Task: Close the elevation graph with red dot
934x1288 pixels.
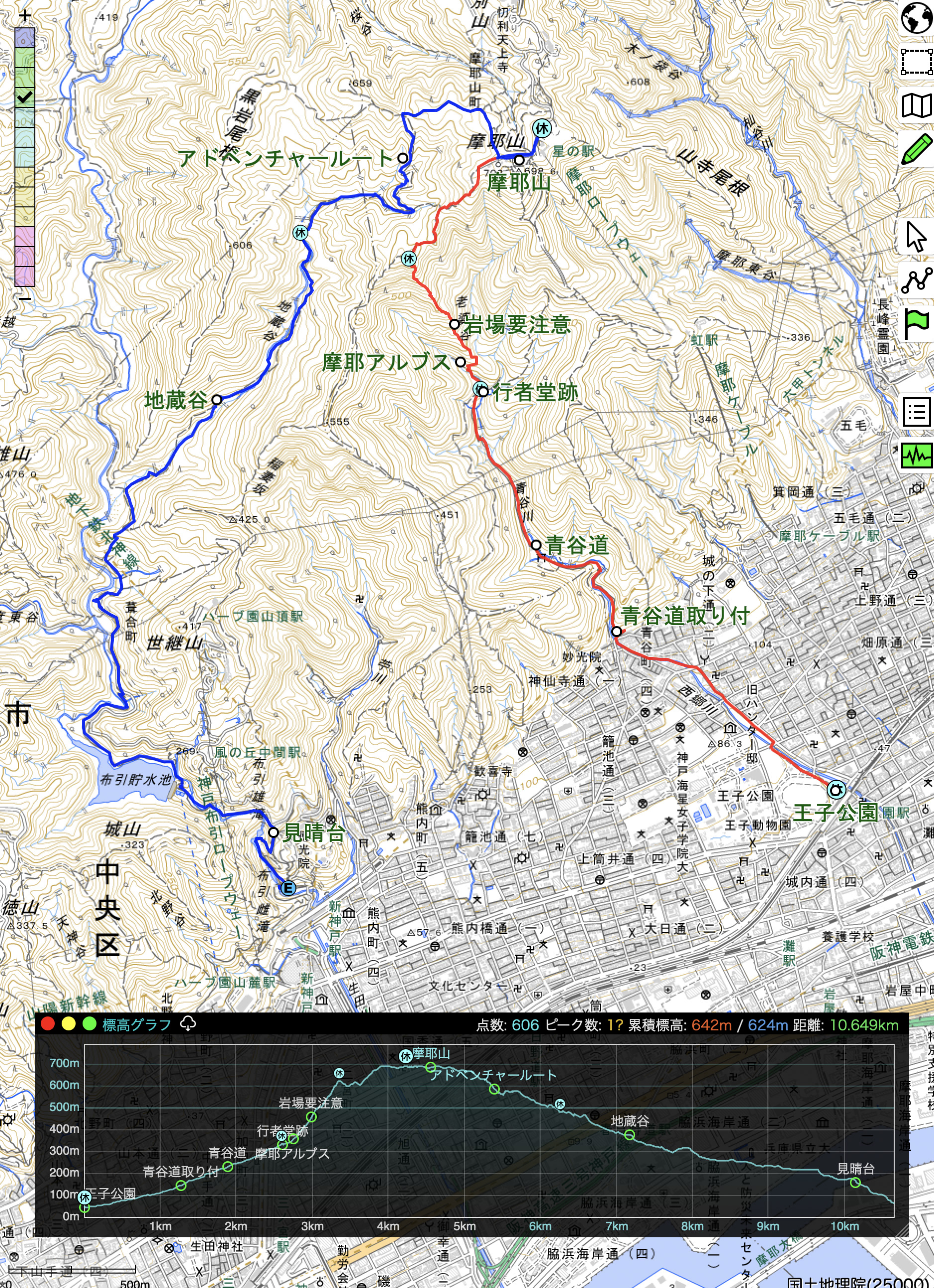Action: (x=48, y=1024)
